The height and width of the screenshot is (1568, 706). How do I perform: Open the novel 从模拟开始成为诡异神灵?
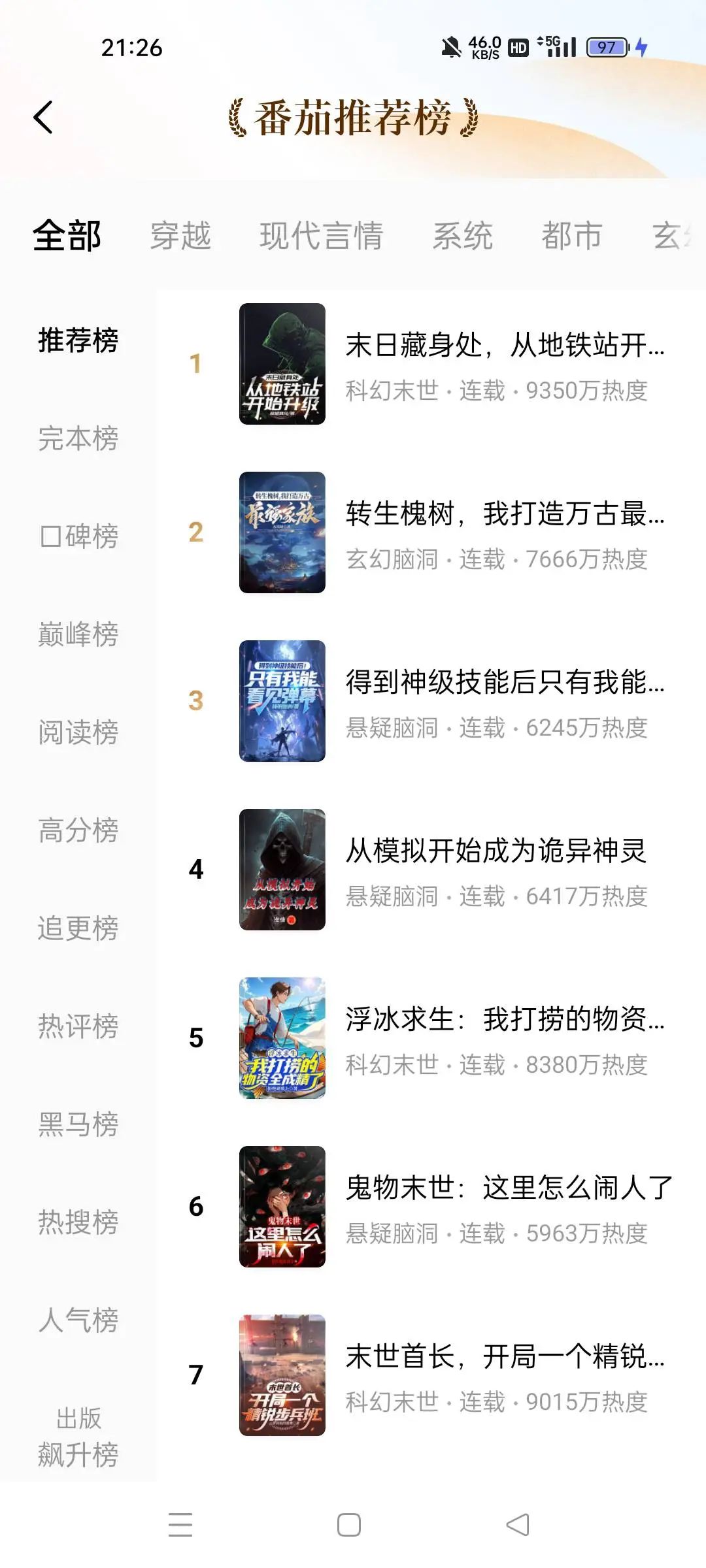pyautogui.click(x=496, y=851)
